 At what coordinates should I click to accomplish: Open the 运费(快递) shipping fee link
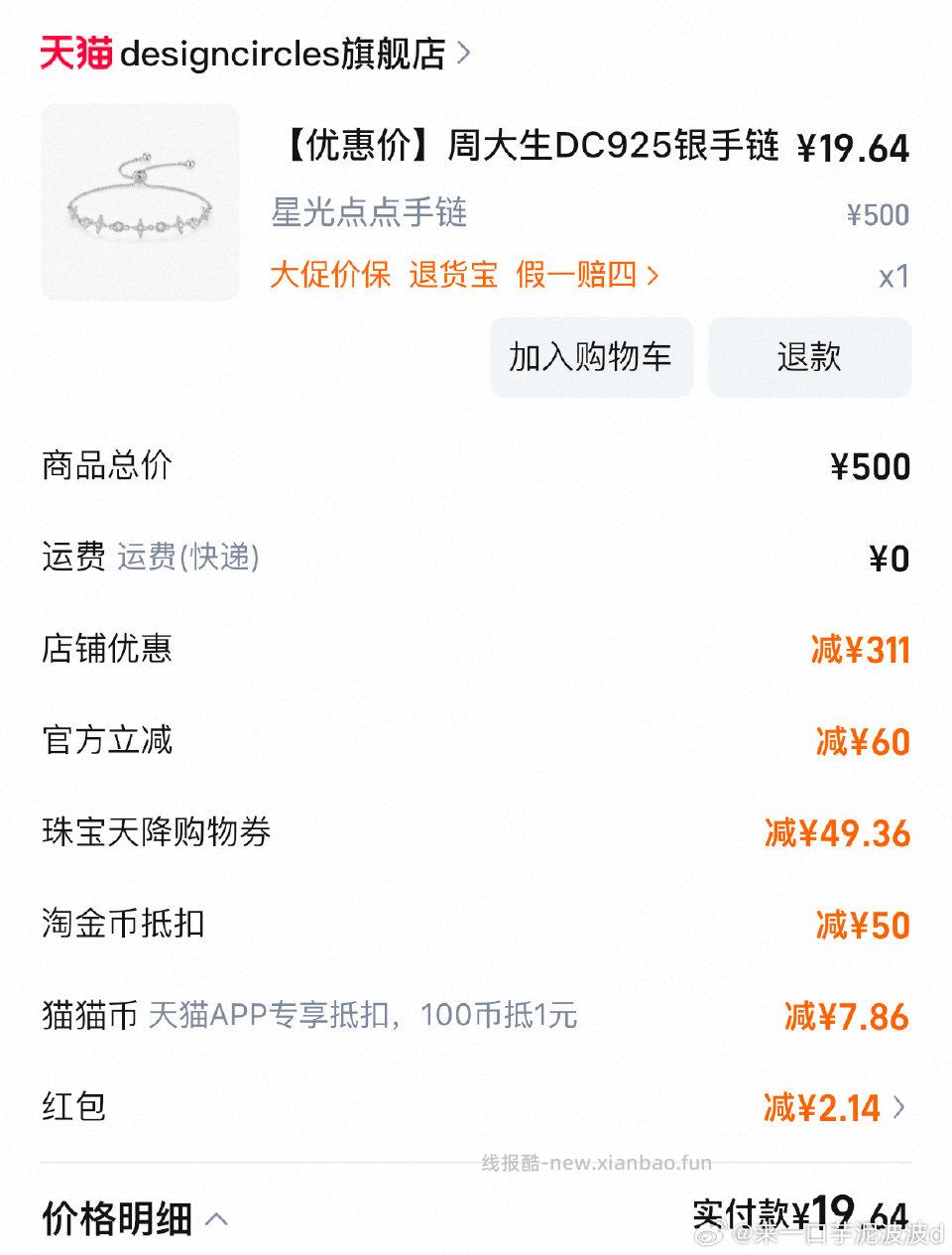(191, 558)
